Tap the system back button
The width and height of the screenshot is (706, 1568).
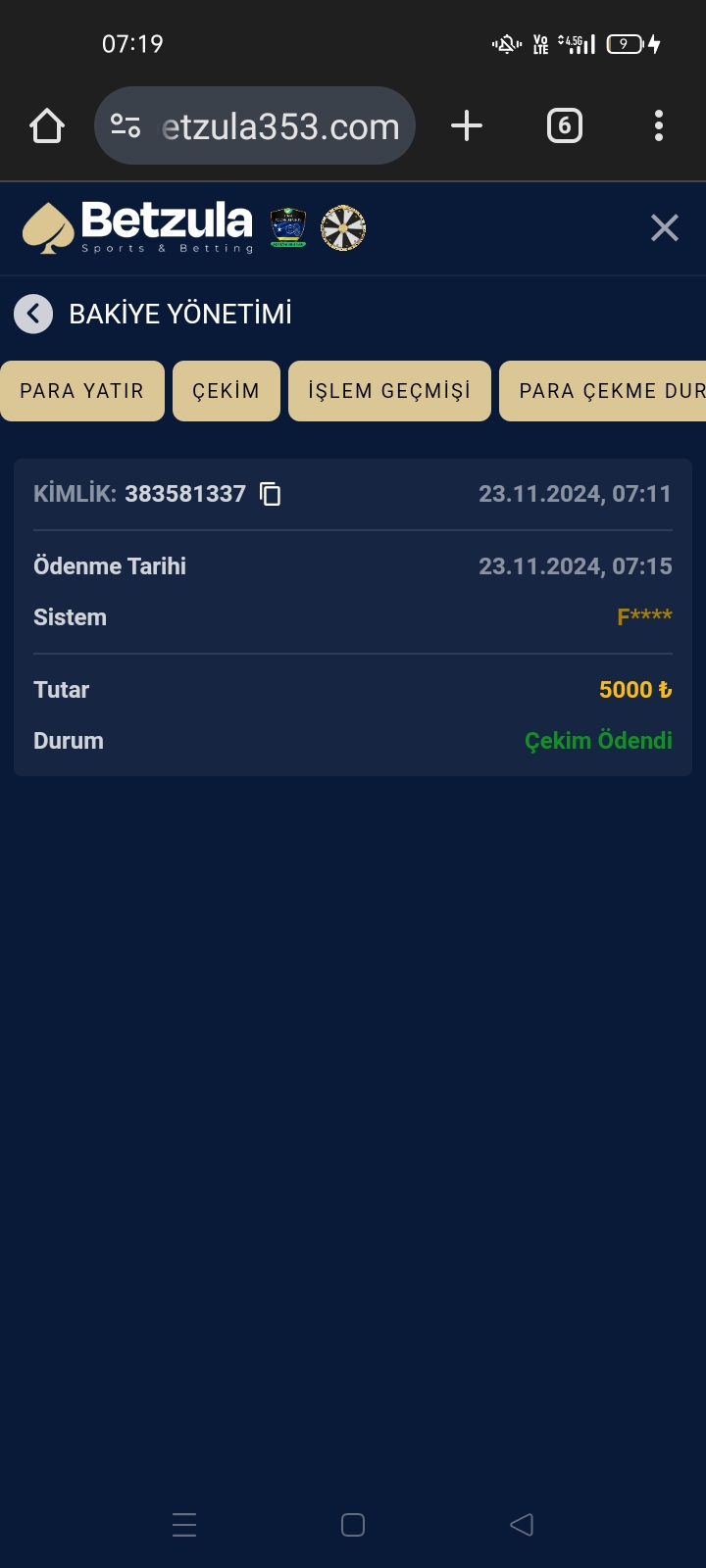tap(522, 1525)
